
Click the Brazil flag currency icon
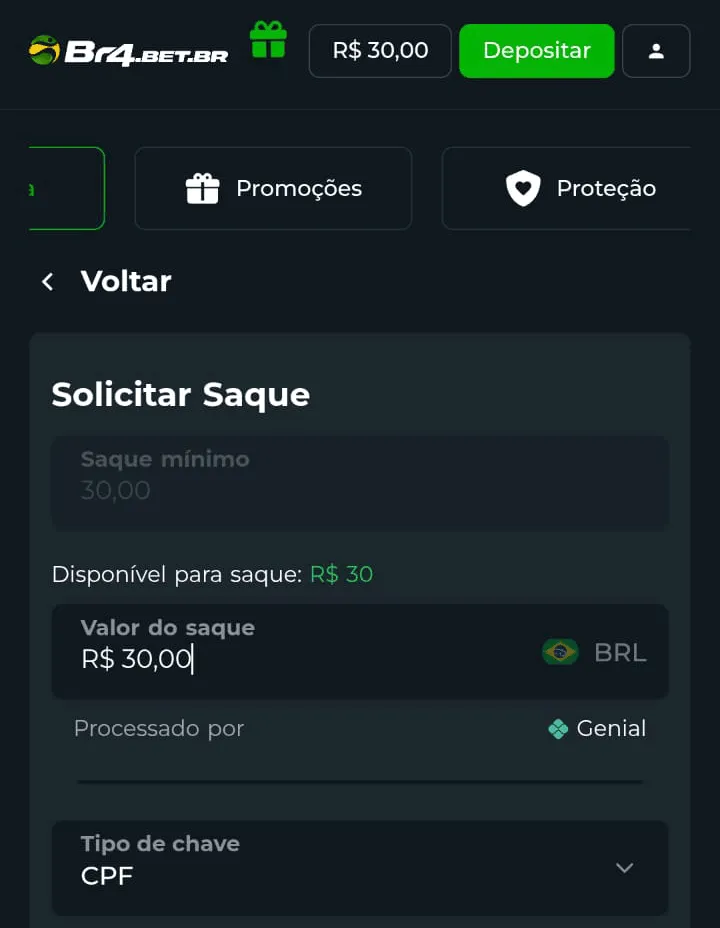[x=559, y=652]
